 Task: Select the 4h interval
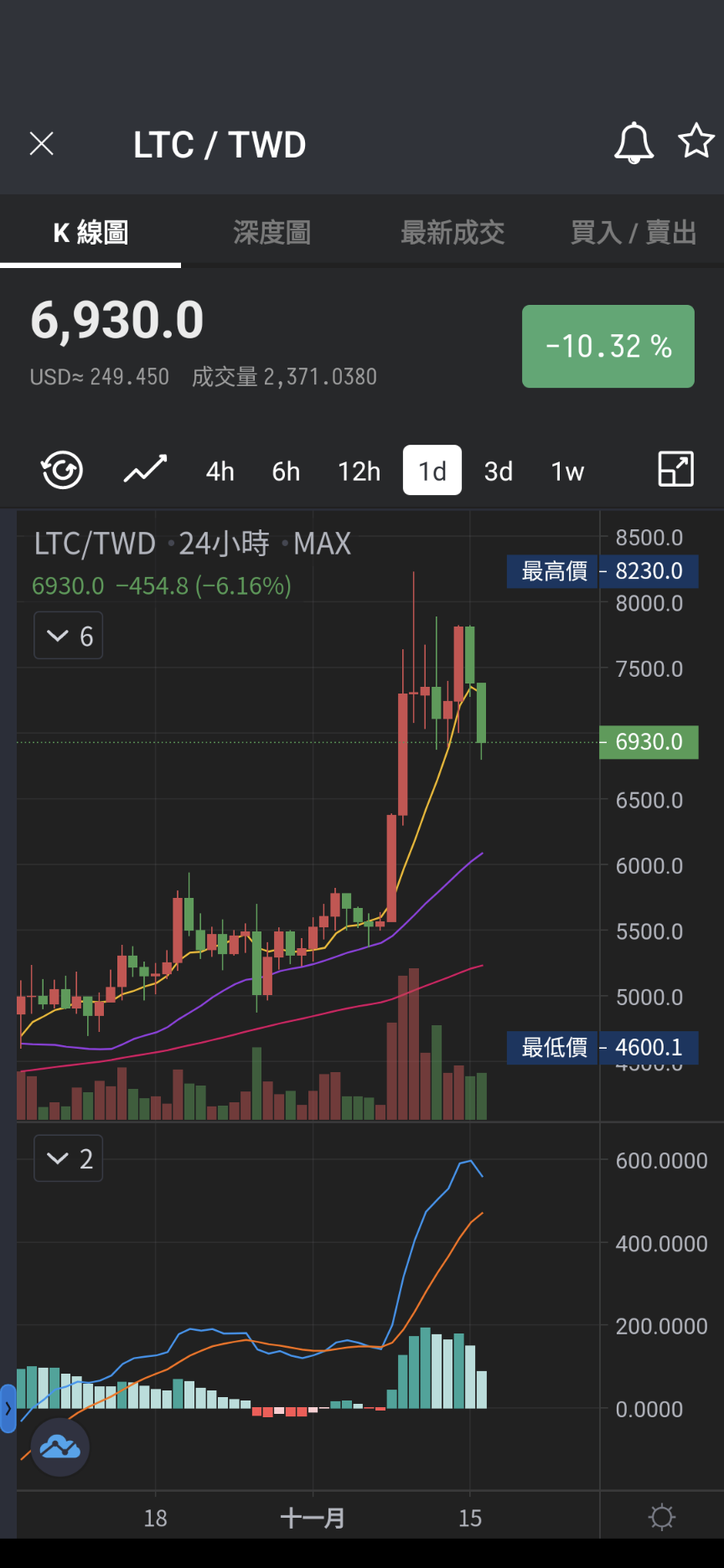click(x=220, y=472)
